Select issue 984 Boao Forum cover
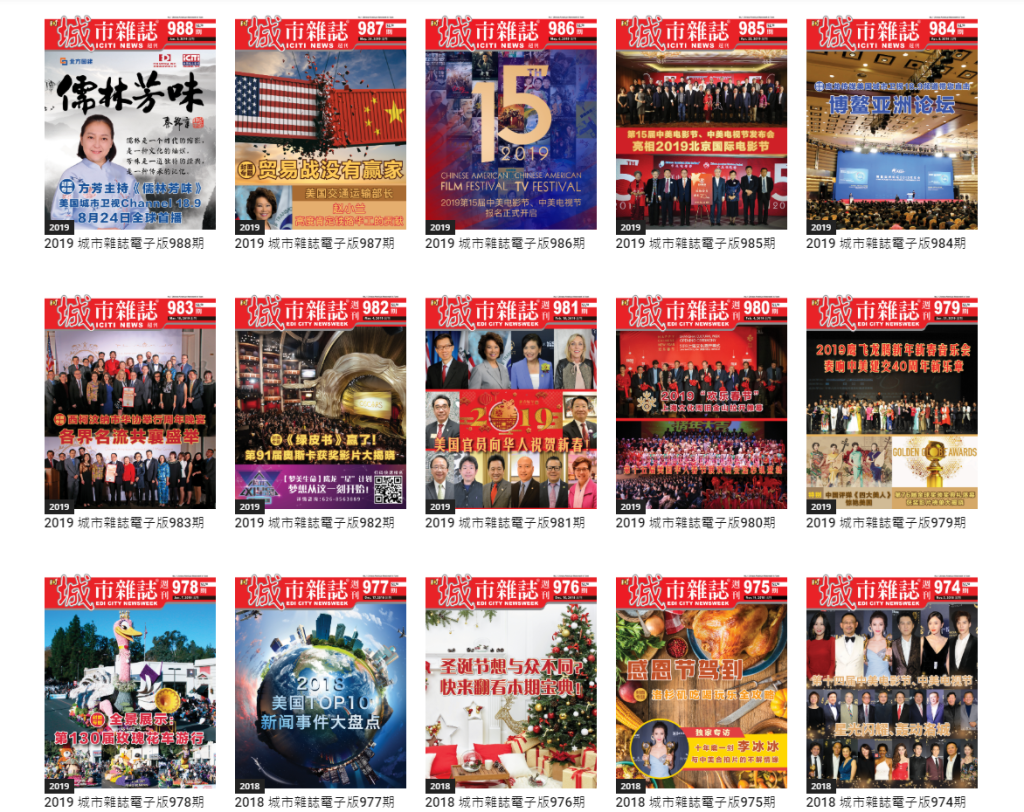 coord(891,123)
